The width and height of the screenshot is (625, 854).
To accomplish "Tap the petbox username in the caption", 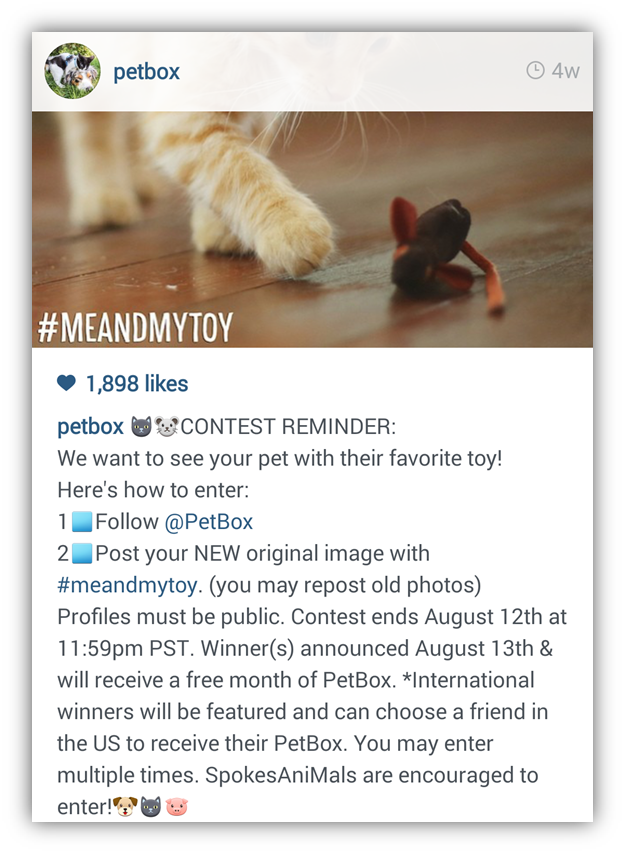I will tap(90, 427).
